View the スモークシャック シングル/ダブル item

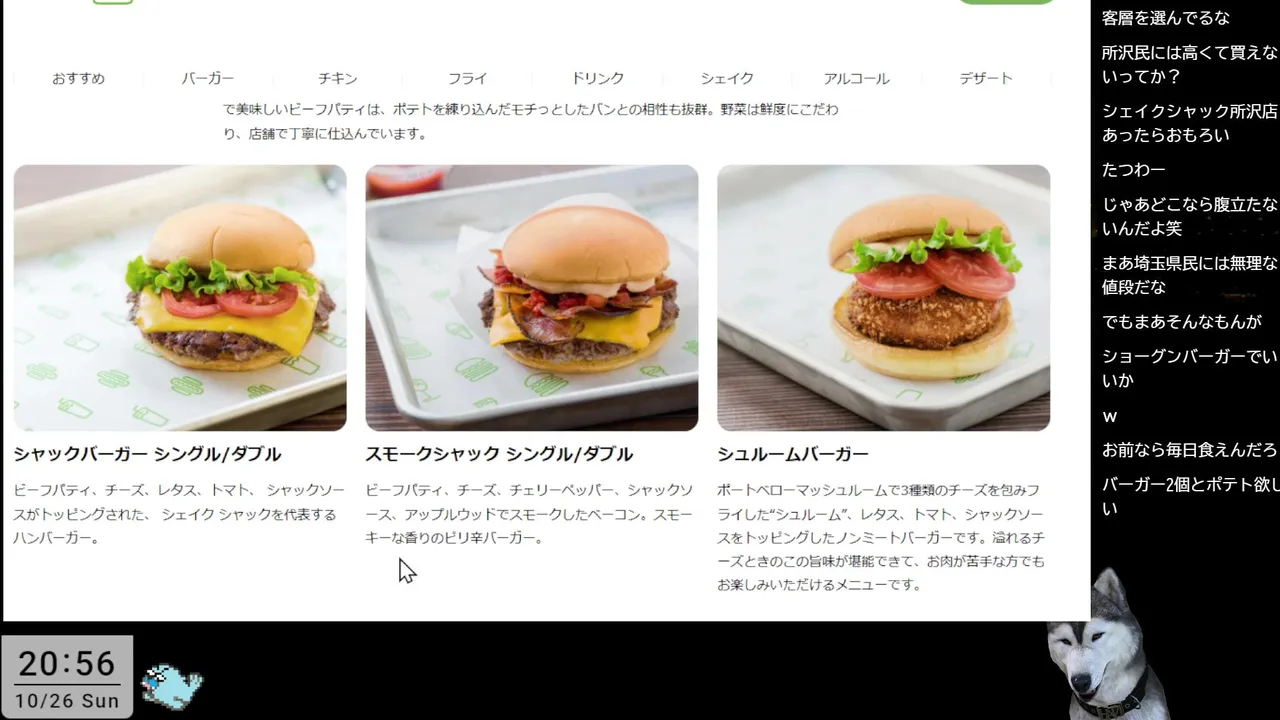click(532, 298)
